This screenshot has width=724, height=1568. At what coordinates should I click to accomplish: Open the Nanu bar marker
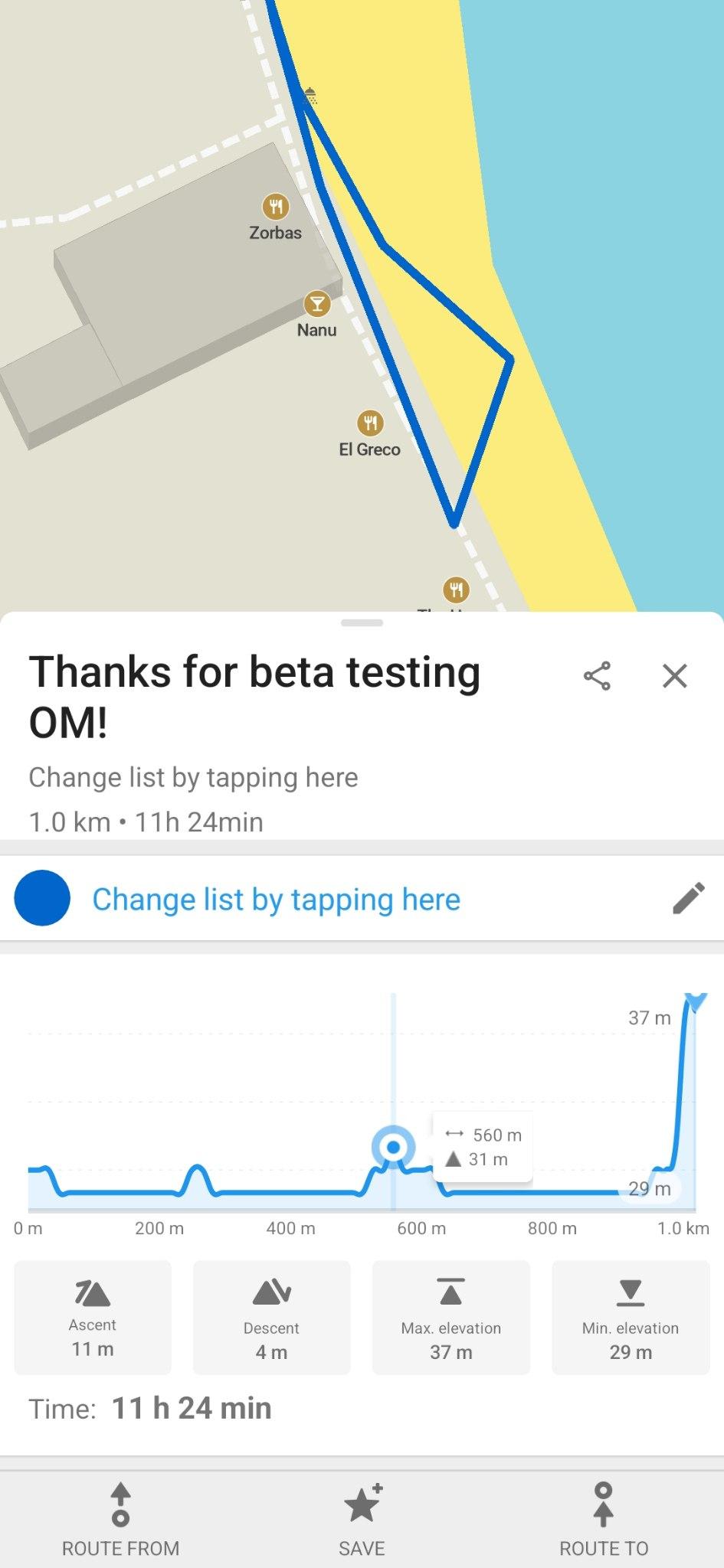tap(316, 304)
